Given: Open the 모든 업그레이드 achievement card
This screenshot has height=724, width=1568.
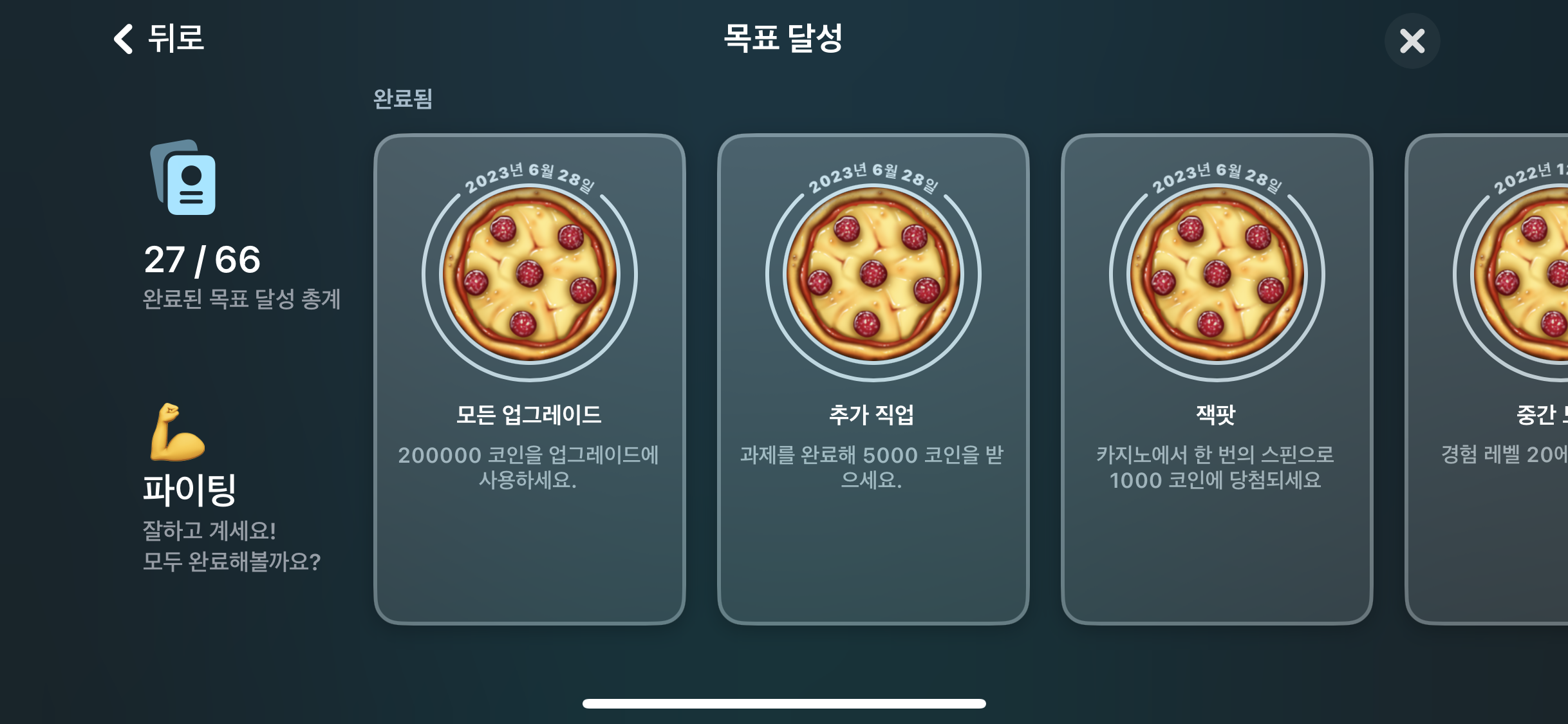Looking at the screenshot, I should (x=529, y=378).
